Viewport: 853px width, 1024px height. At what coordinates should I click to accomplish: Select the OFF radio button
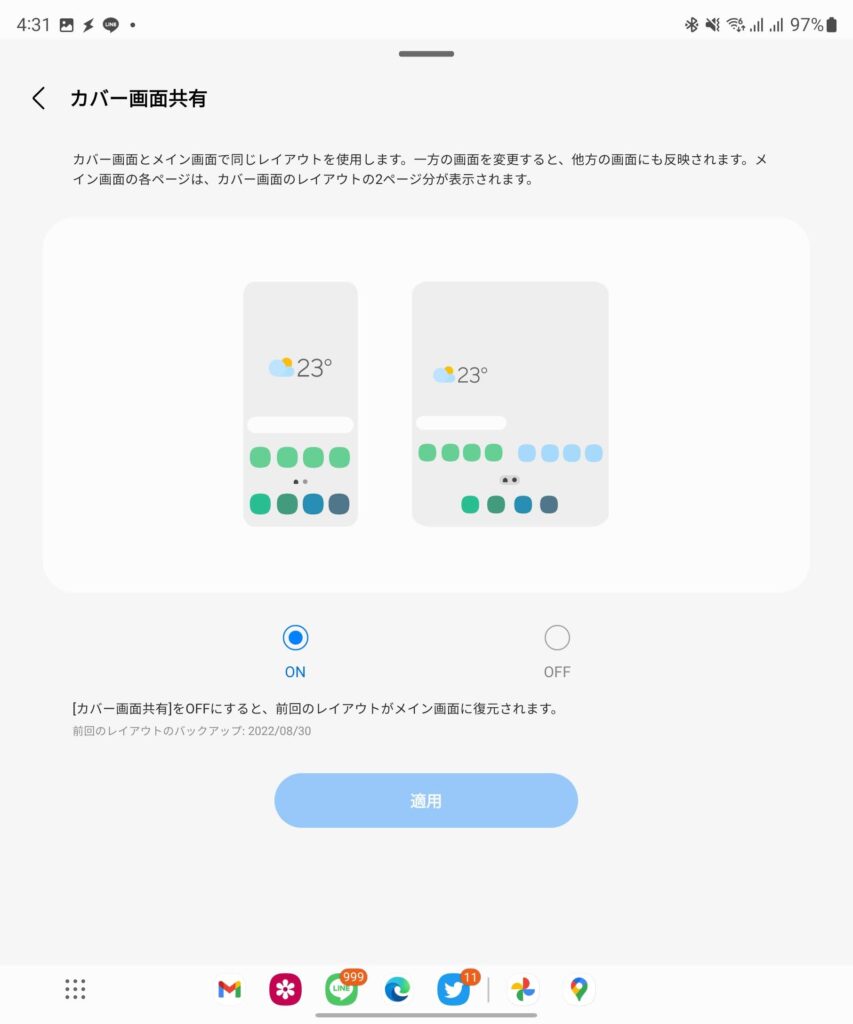[x=557, y=638]
